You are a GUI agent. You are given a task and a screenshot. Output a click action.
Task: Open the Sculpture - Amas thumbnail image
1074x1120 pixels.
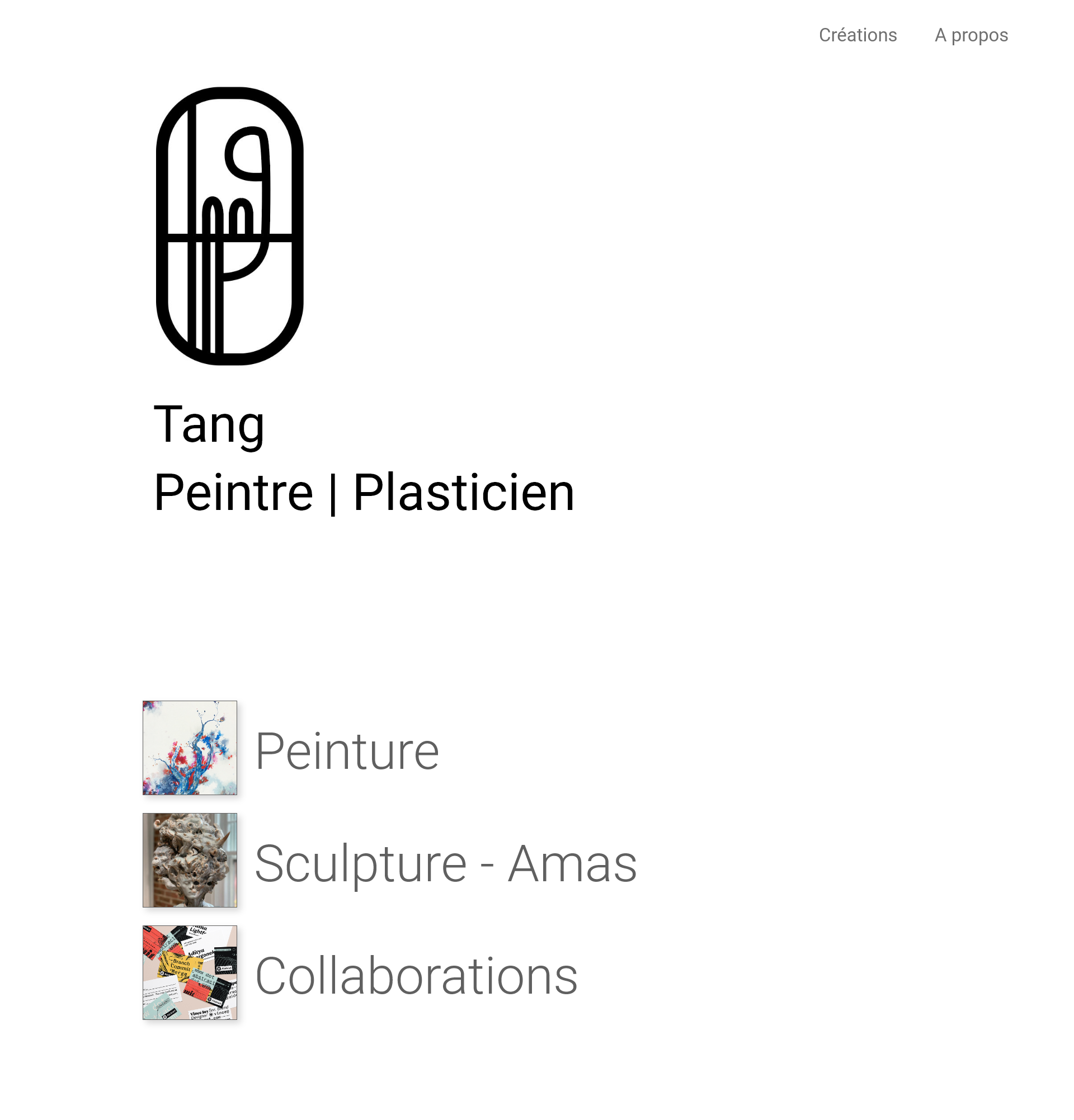point(190,860)
